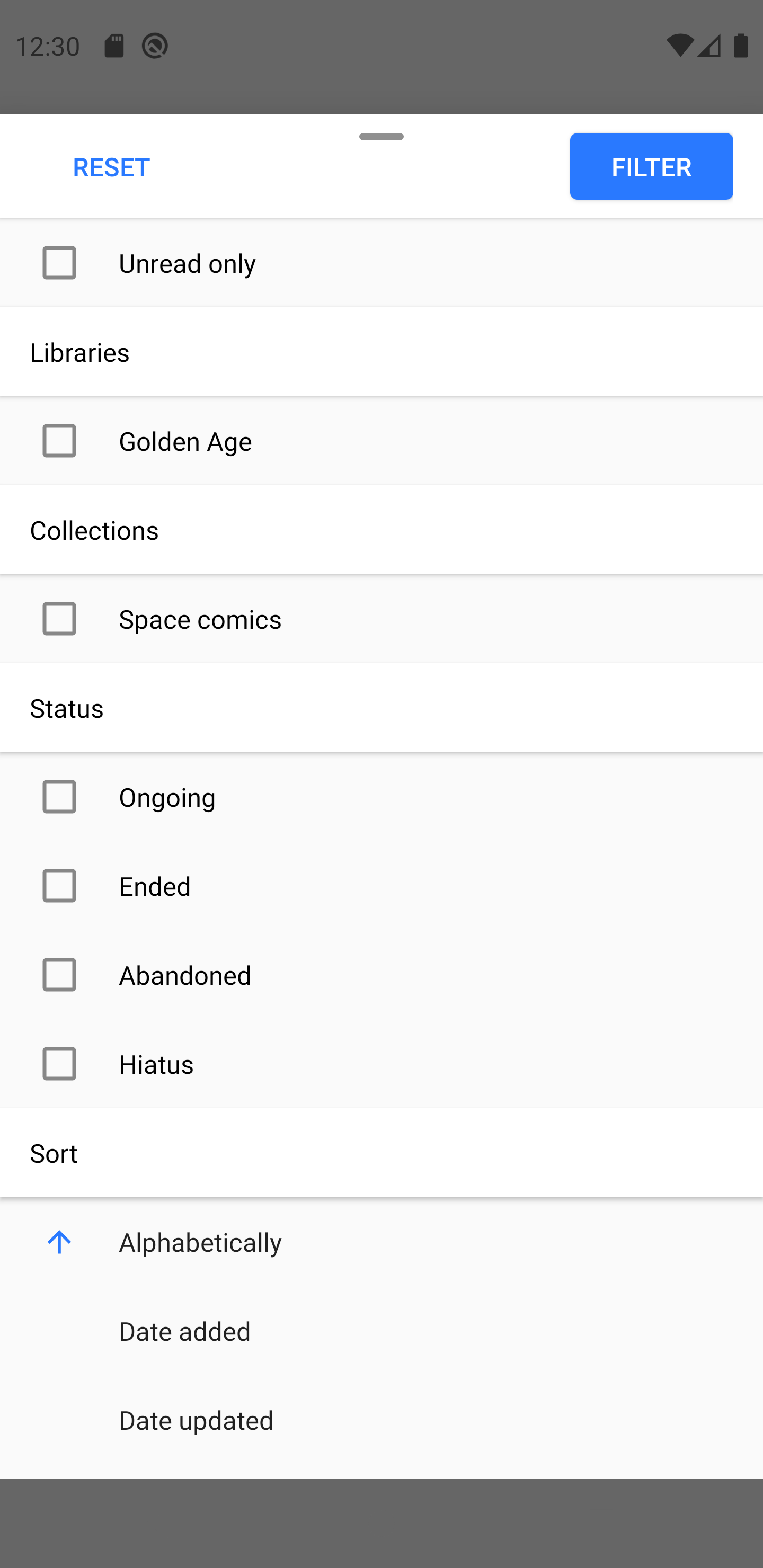
Task: Click the ascending sort arrow next to Alphabetically
Action: point(59,1242)
